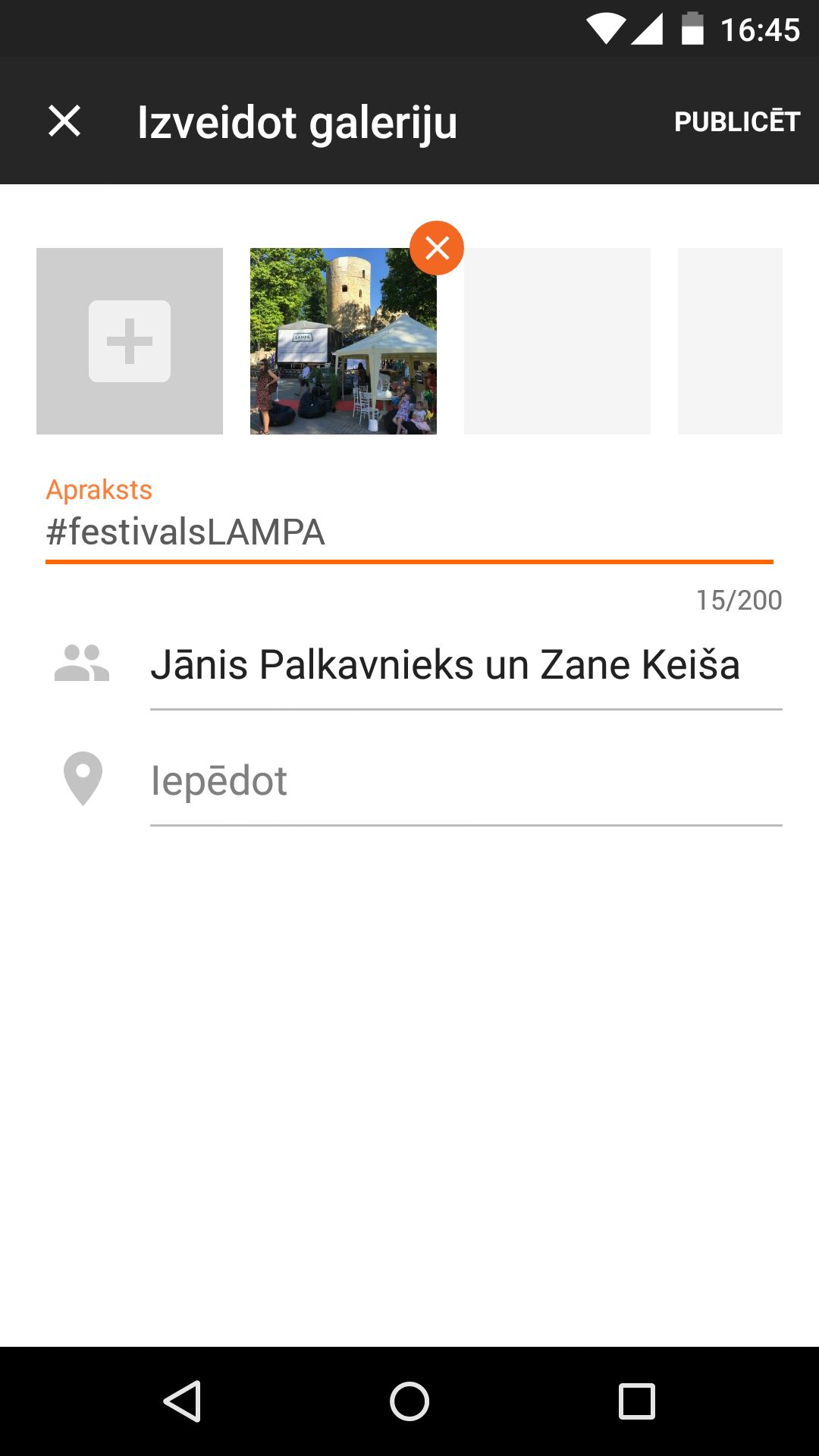Go to the home screen
This screenshot has height=1456, width=819.
409,1401
